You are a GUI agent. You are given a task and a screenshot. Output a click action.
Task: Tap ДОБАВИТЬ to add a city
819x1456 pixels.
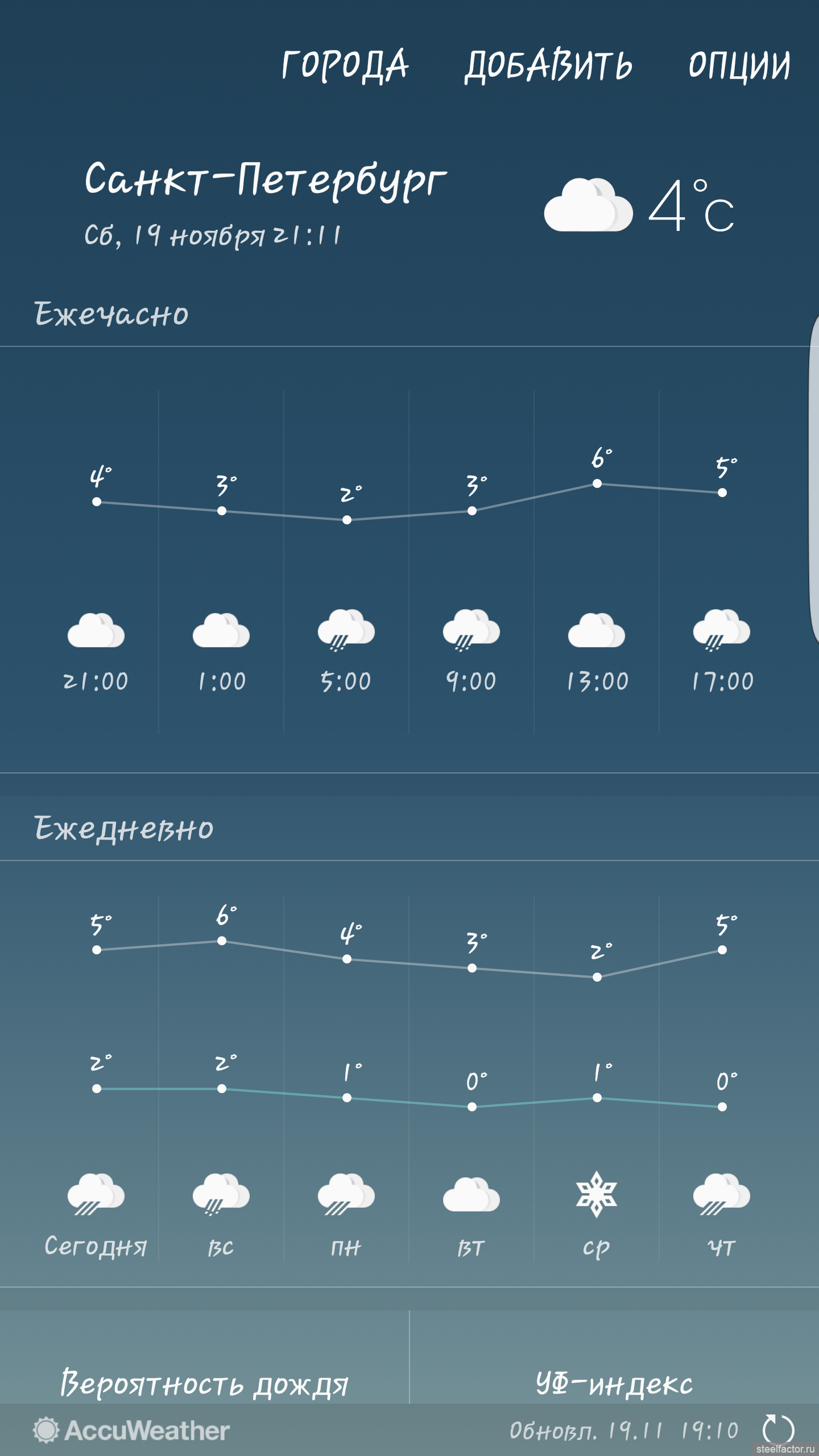[x=549, y=65]
